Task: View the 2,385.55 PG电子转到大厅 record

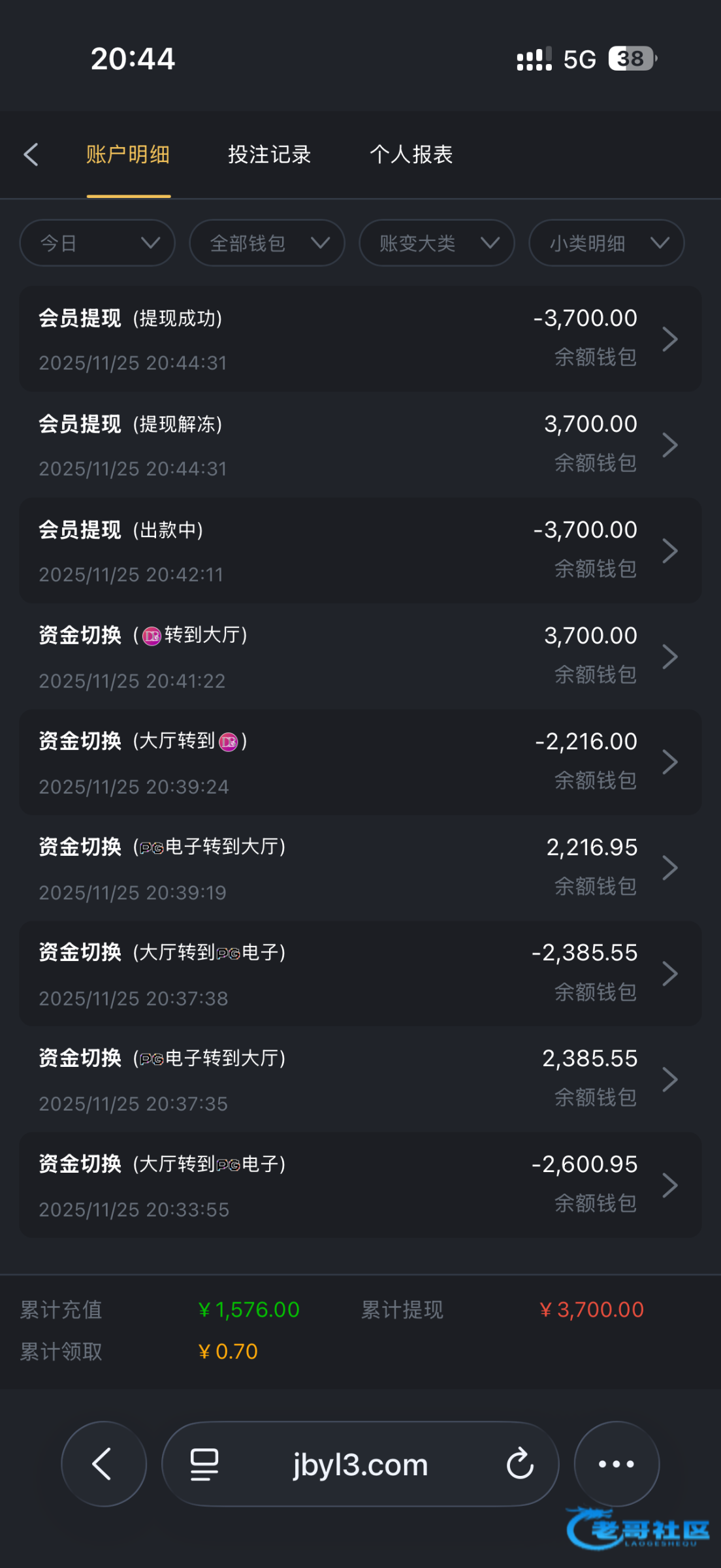Action: 360,1080
